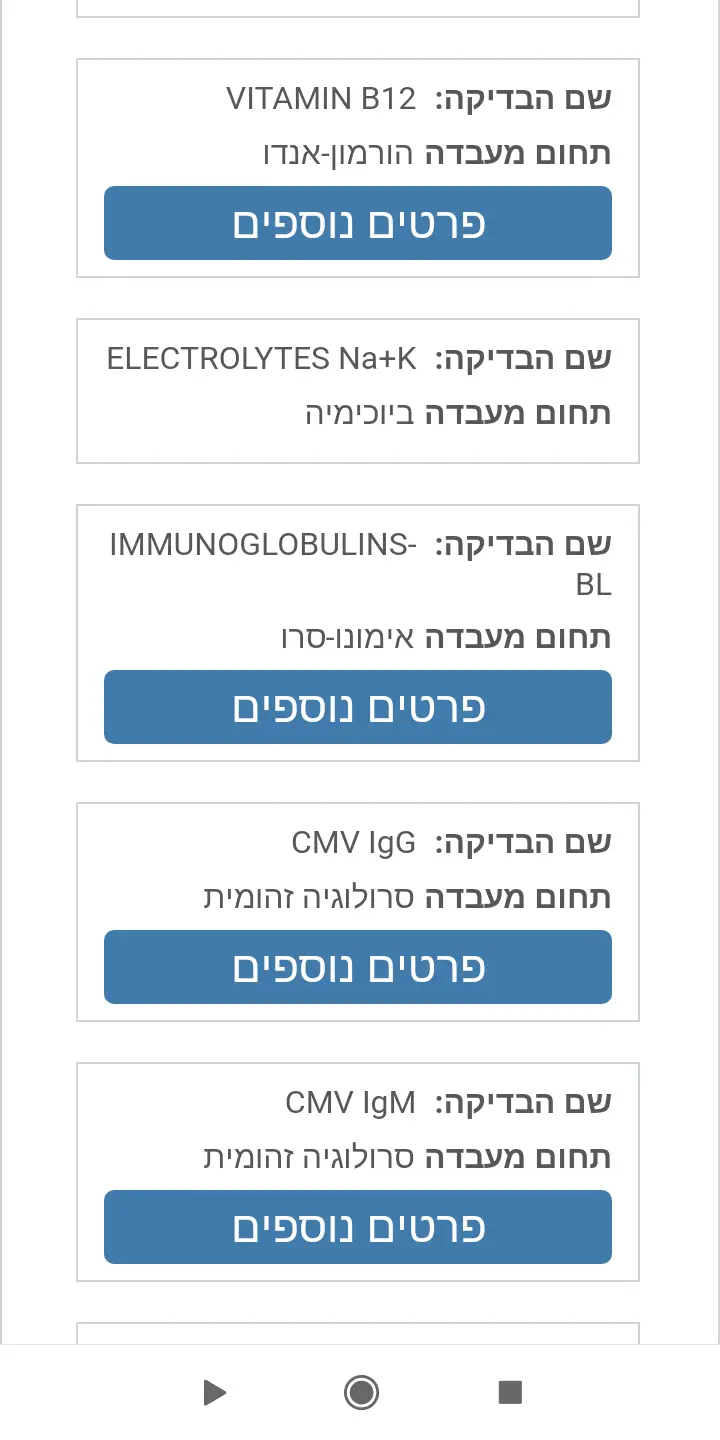
Task: Open recent apps overview
Action: click(510, 1392)
